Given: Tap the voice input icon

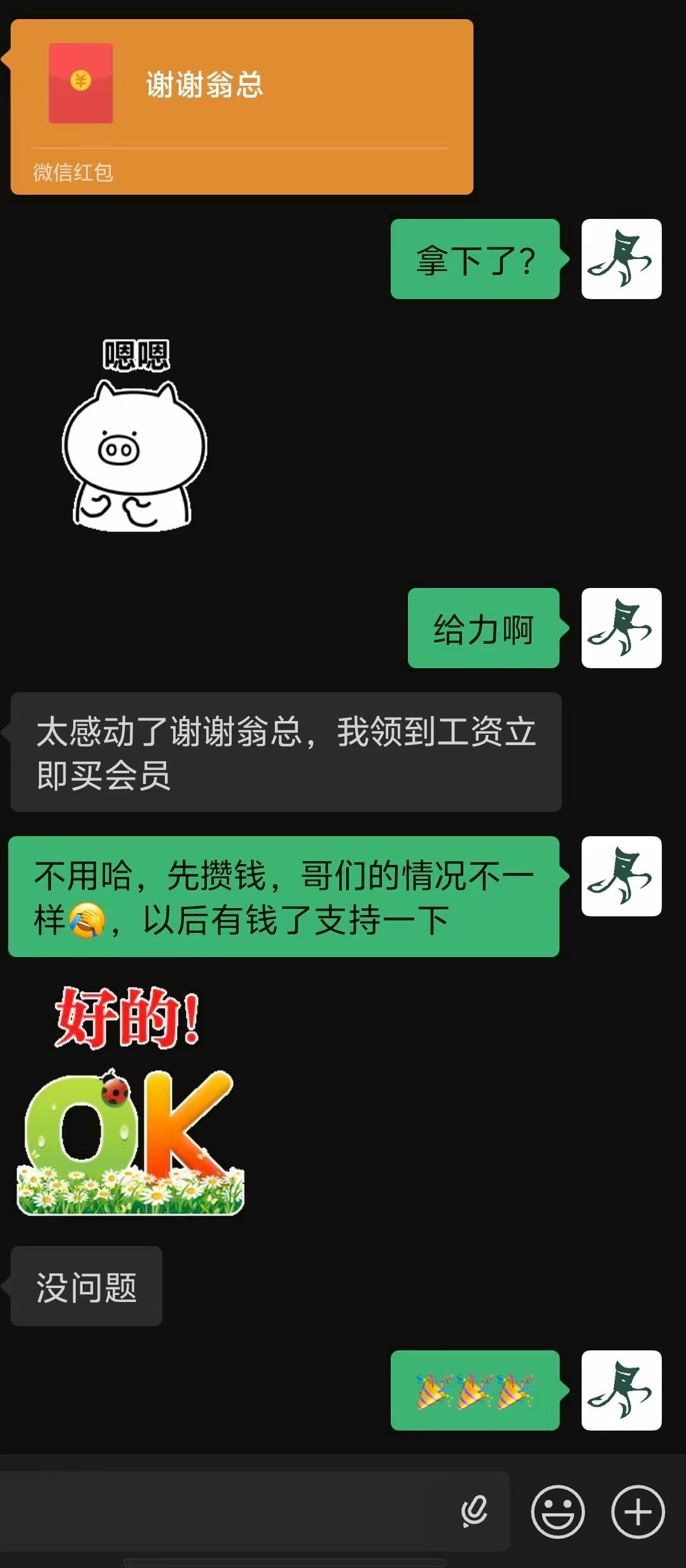Looking at the screenshot, I should (x=474, y=1511).
